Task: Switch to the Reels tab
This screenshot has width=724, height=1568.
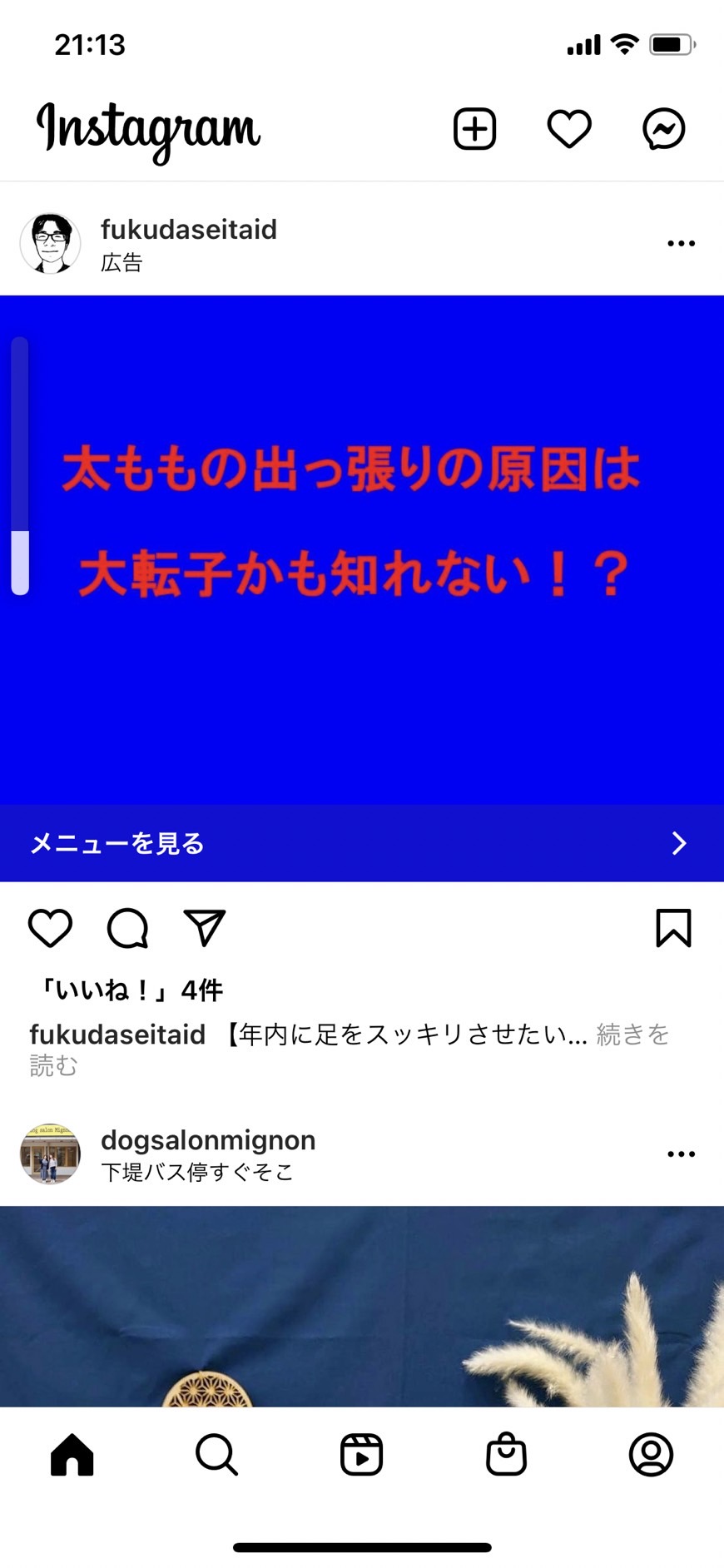Action: pos(362,1454)
